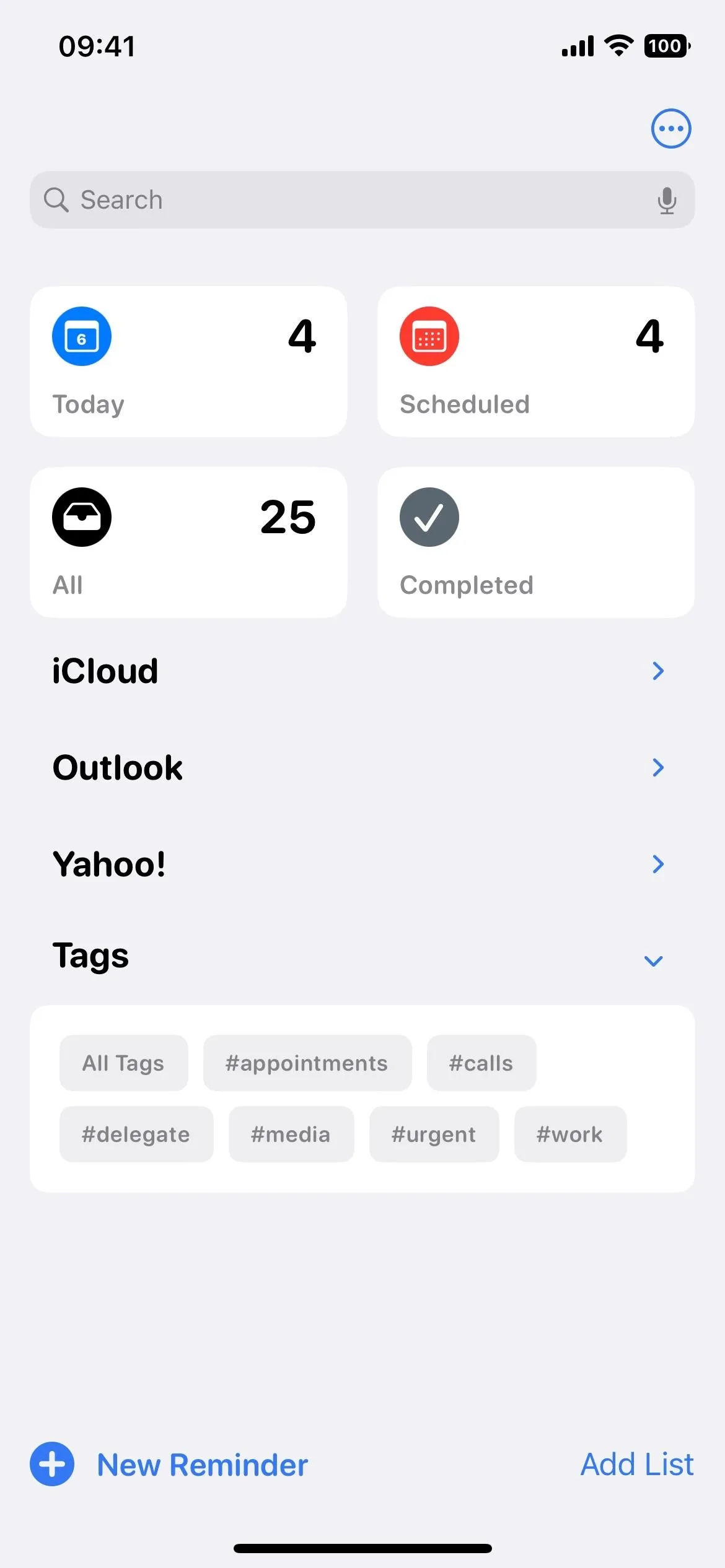The image size is (725, 1568).
Task: Open the Scheduled smart list
Action: click(536, 362)
